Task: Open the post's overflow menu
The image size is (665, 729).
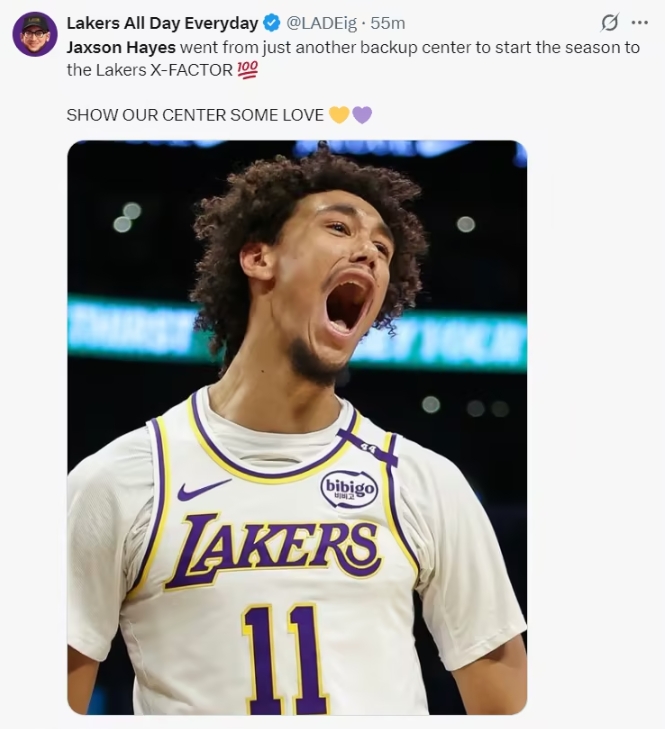Action: (640, 23)
